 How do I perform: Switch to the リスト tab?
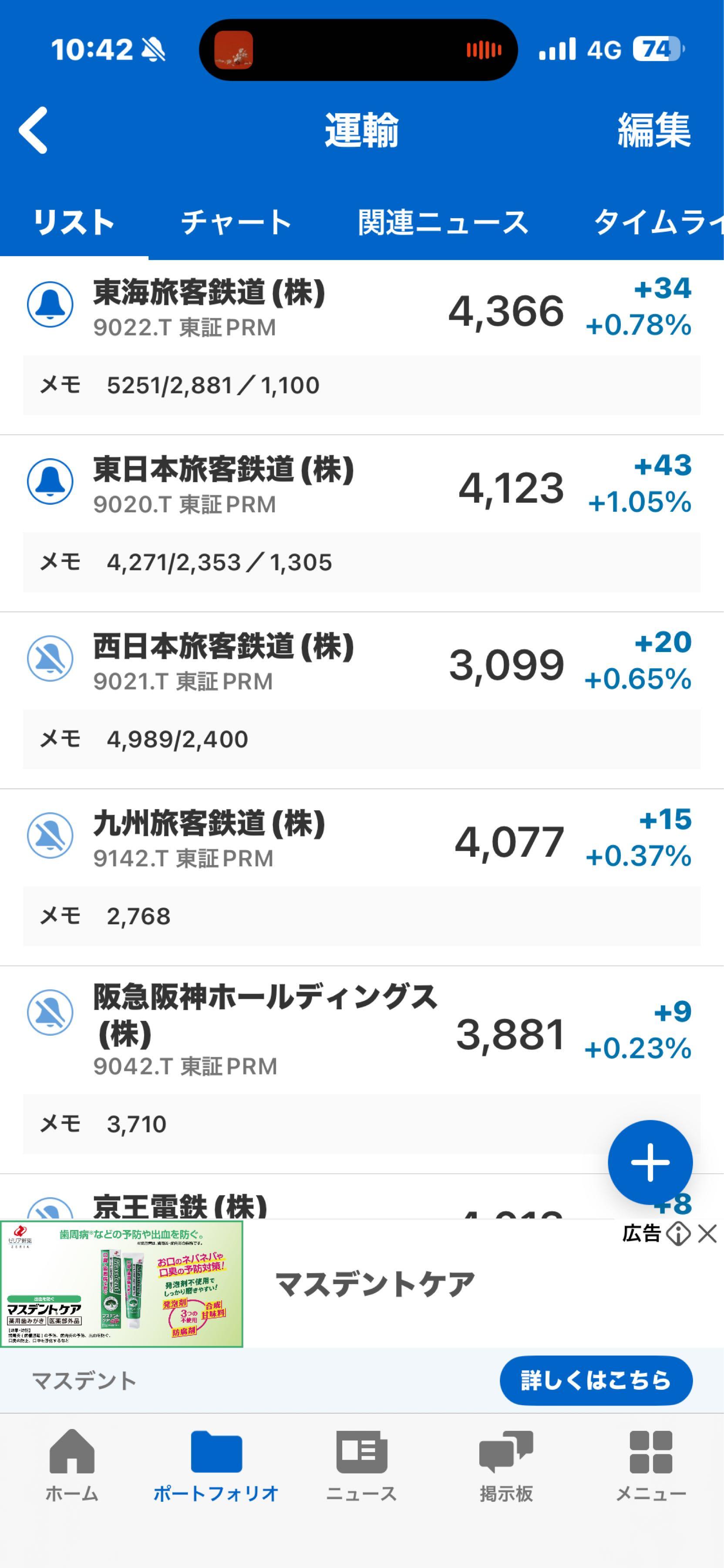coord(75,222)
